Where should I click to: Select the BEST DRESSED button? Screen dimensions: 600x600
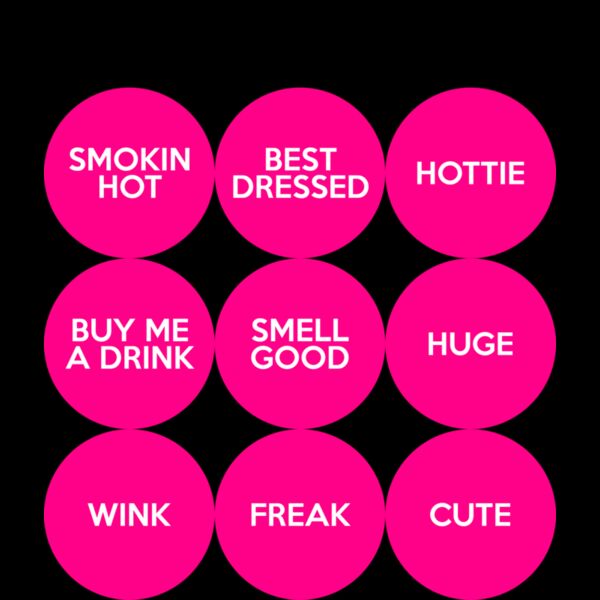pyautogui.click(x=300, y=173)
